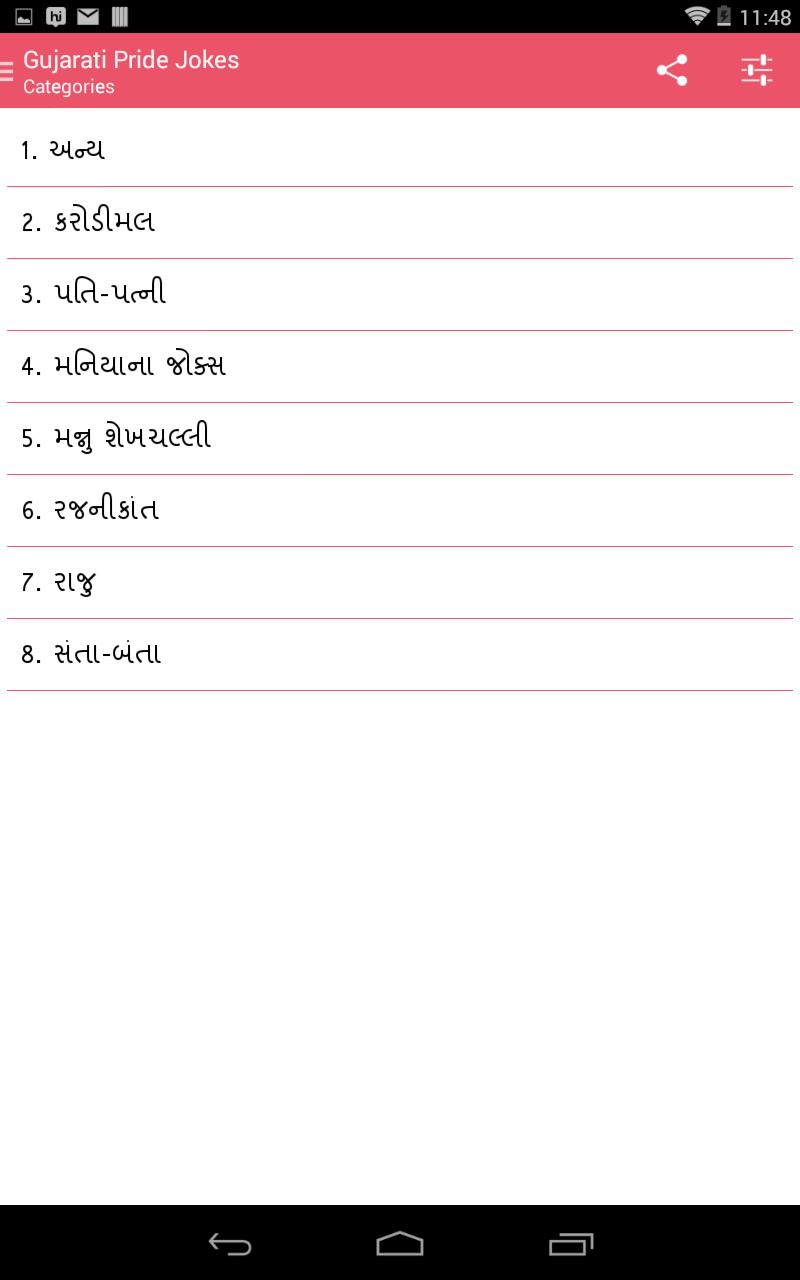Tap the battery indicator in status bar
Image resolution: width=800 pixels, height=1280 pixels.
(x=722, y=15)
